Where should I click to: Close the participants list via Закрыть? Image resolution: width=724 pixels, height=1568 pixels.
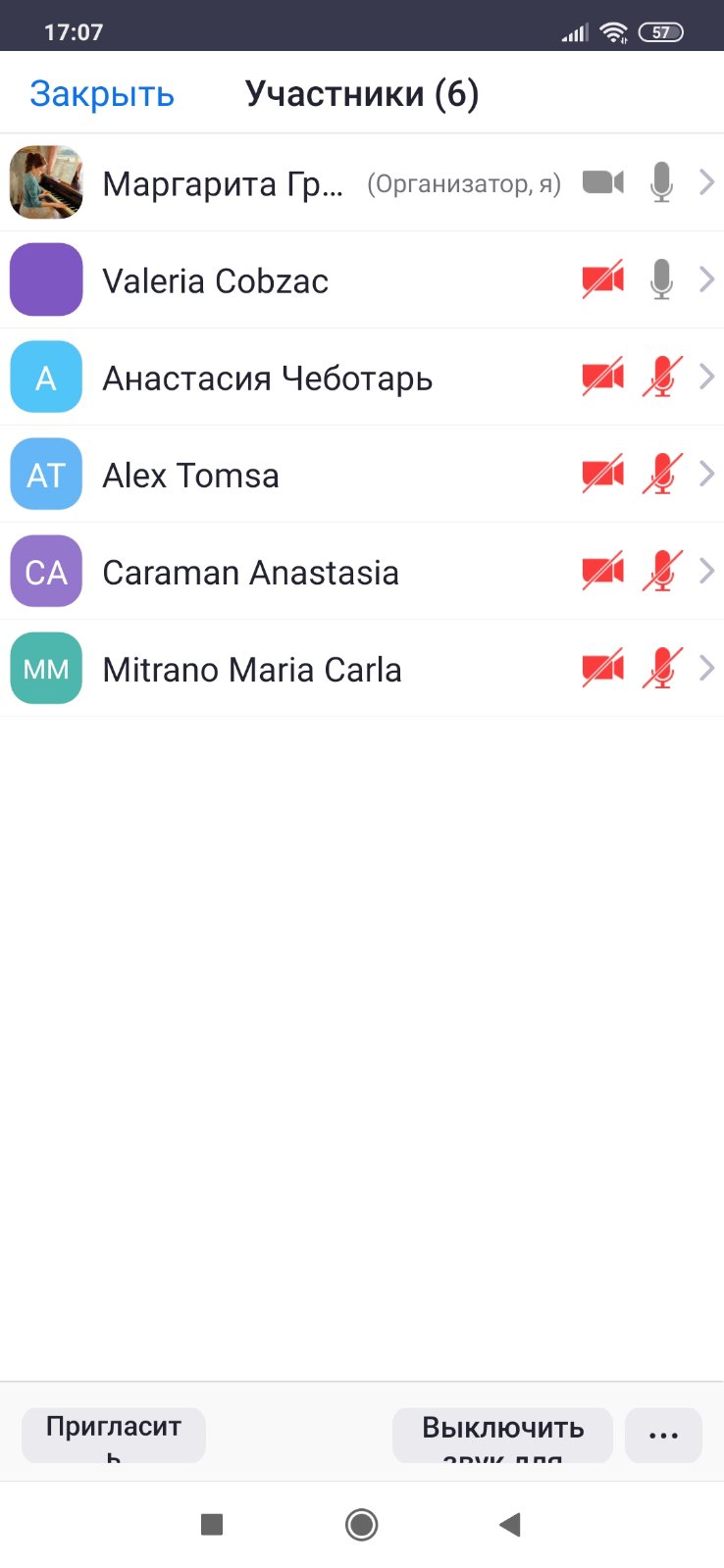click(102, 94)
